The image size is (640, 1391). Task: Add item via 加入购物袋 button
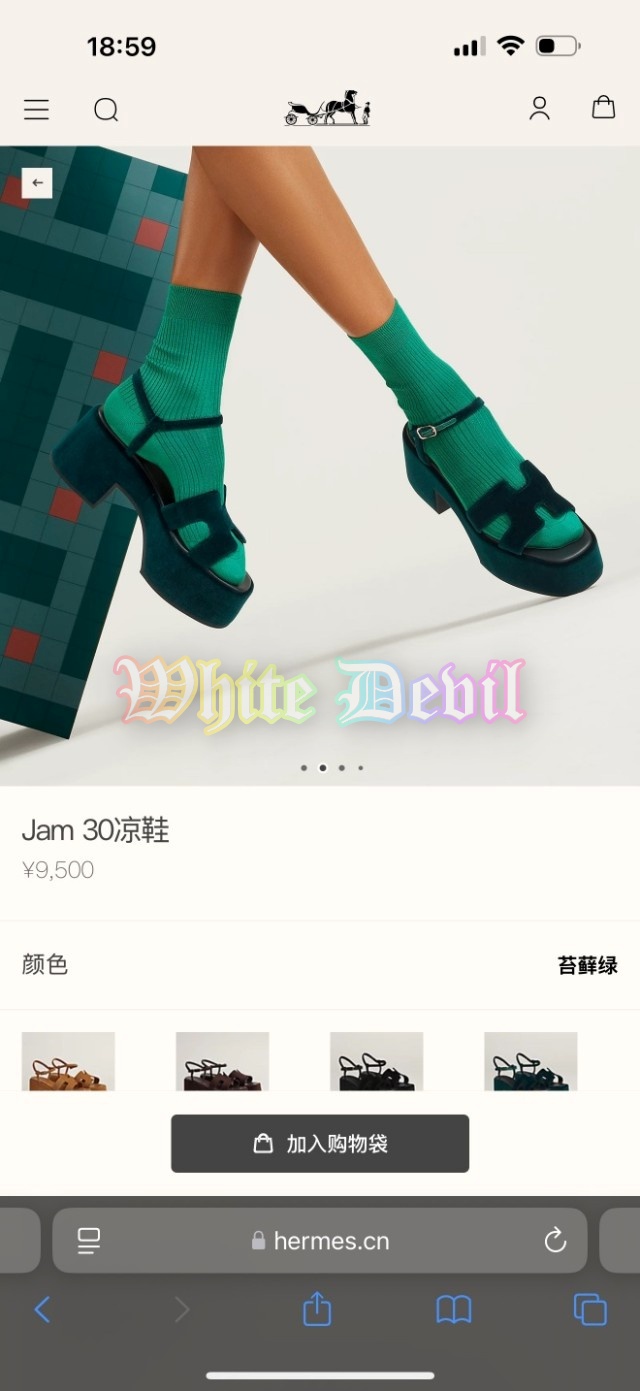point(320,1143)
